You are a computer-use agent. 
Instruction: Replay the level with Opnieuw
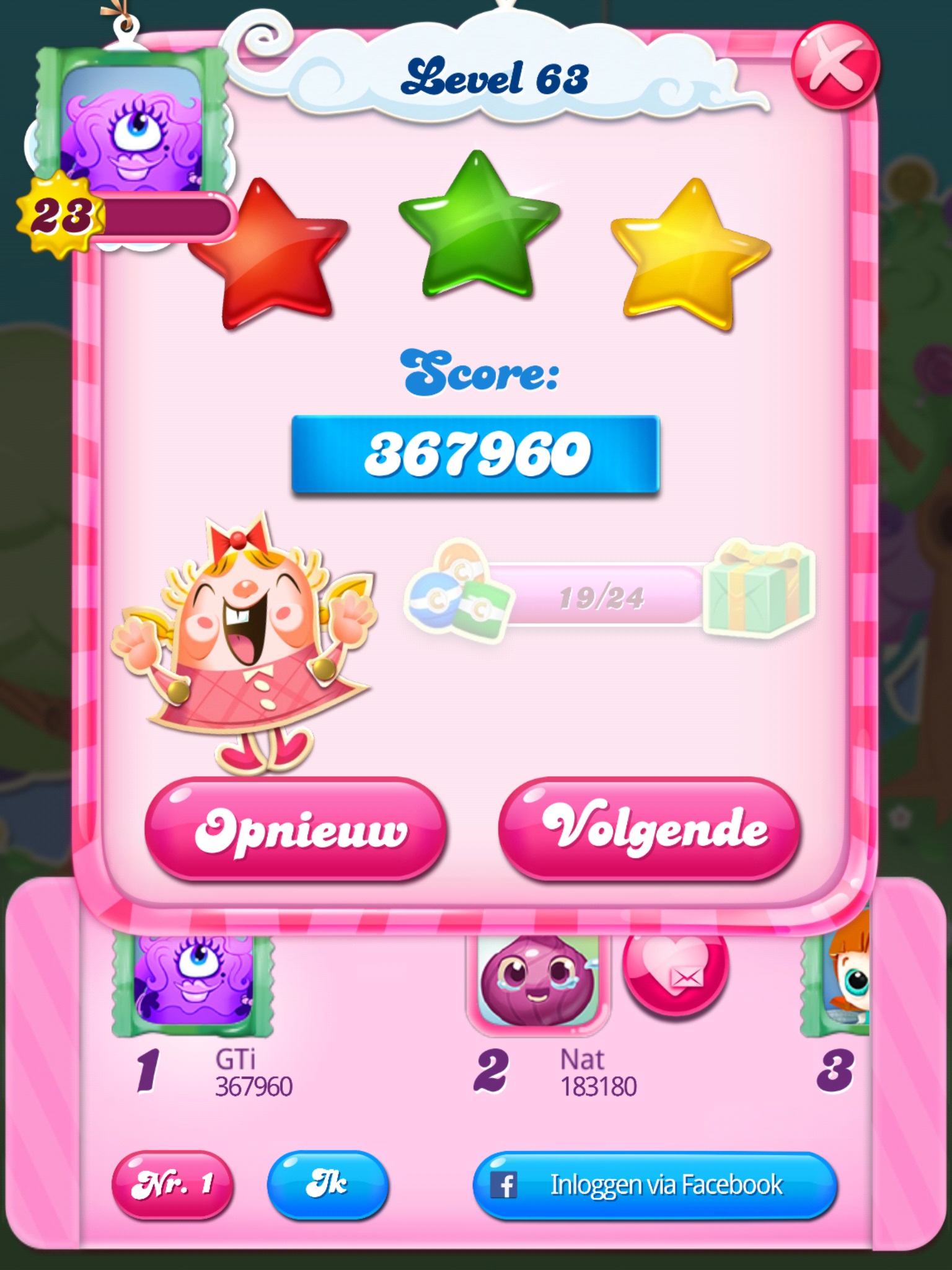296,830
